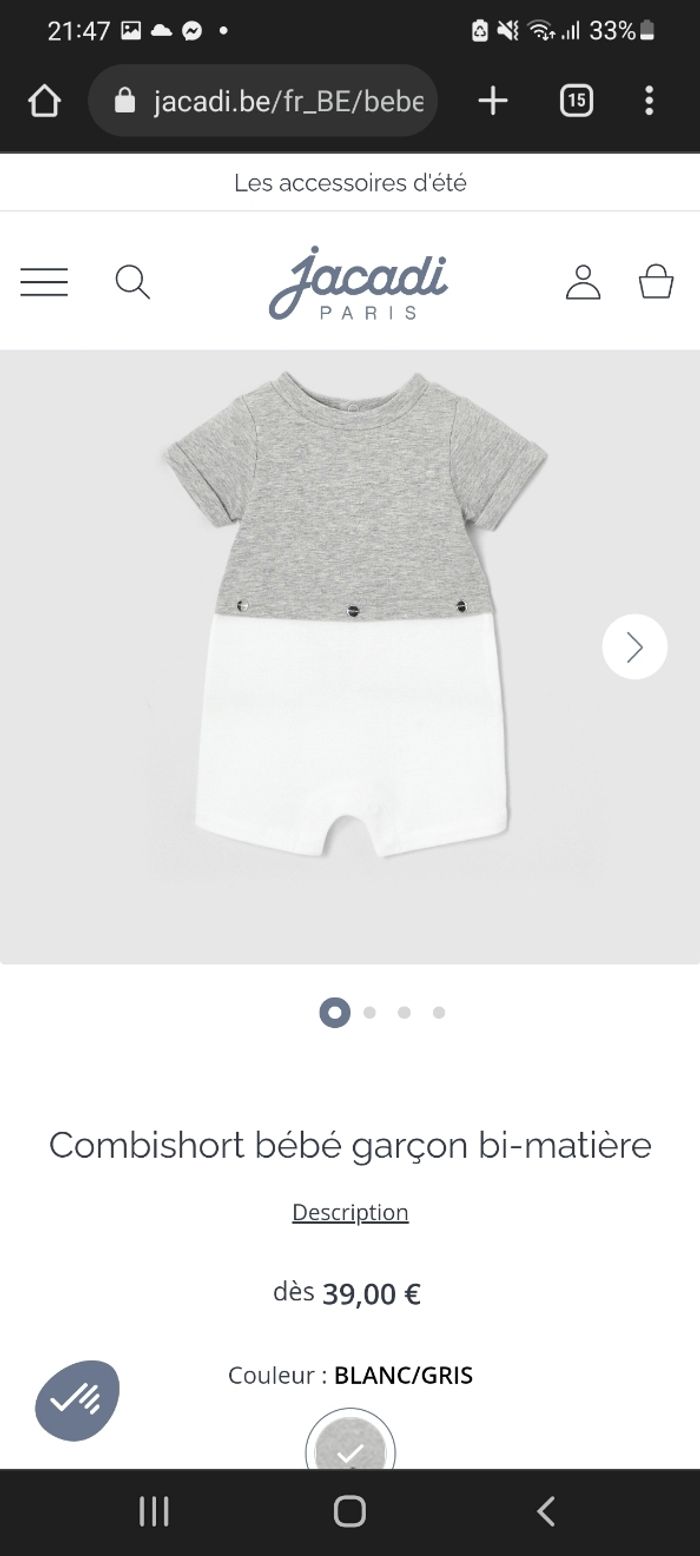This screenshot has width=700, height=1556.
Task: Go to the Jacadi Paris homepage
Action: (x=358, y=282)
